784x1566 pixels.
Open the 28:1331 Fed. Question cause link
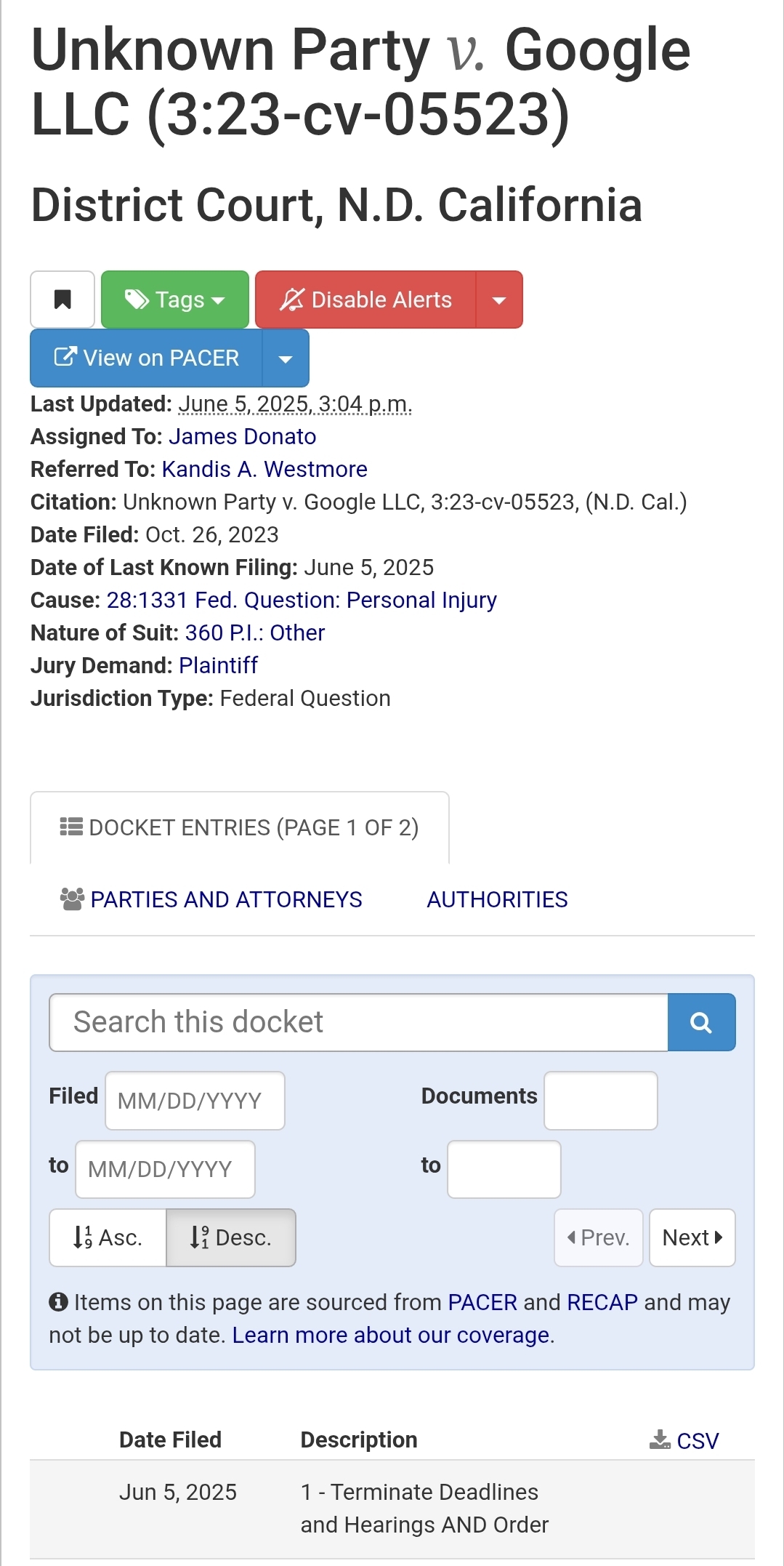302,600
